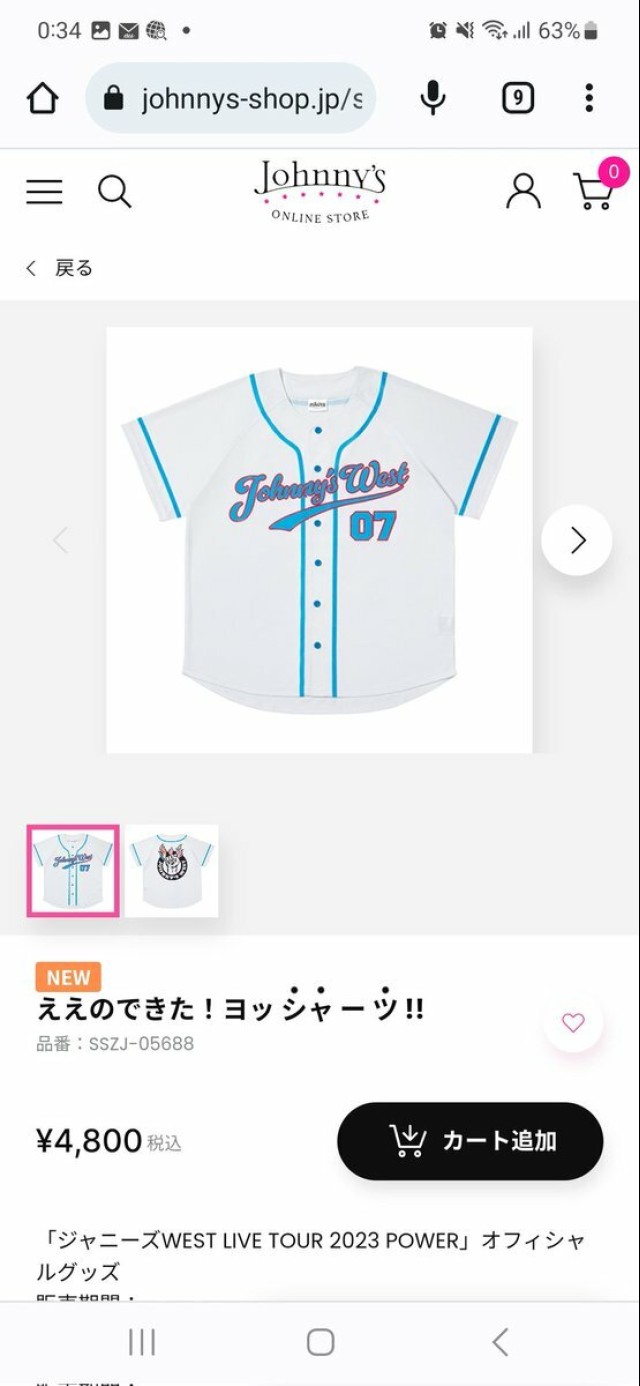Tap the browser home button
This screenshot has width=640, height=1386.
point(43,98)
